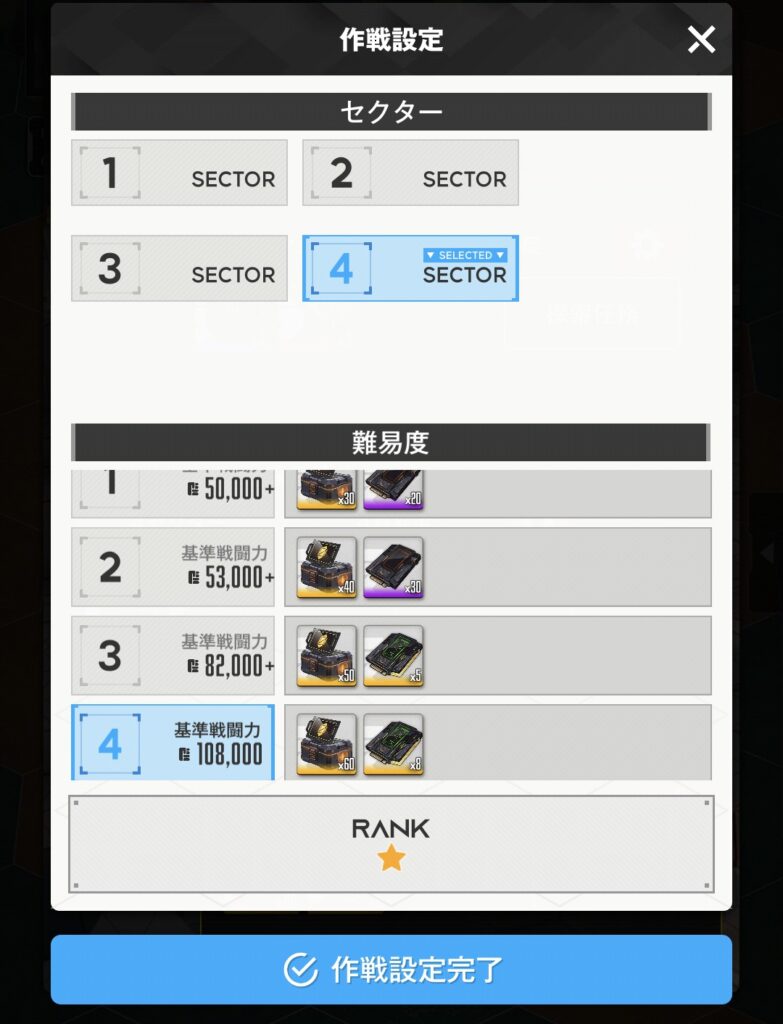View the x40 crate reward in difficulty 2
Viewport: 783px width, 1024px height.
click(x=326, y=567)
